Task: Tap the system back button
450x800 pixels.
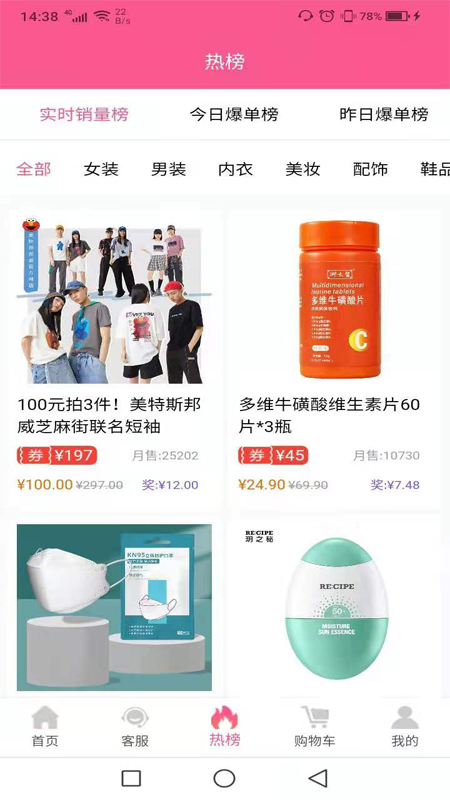Action: pos(318,778)
